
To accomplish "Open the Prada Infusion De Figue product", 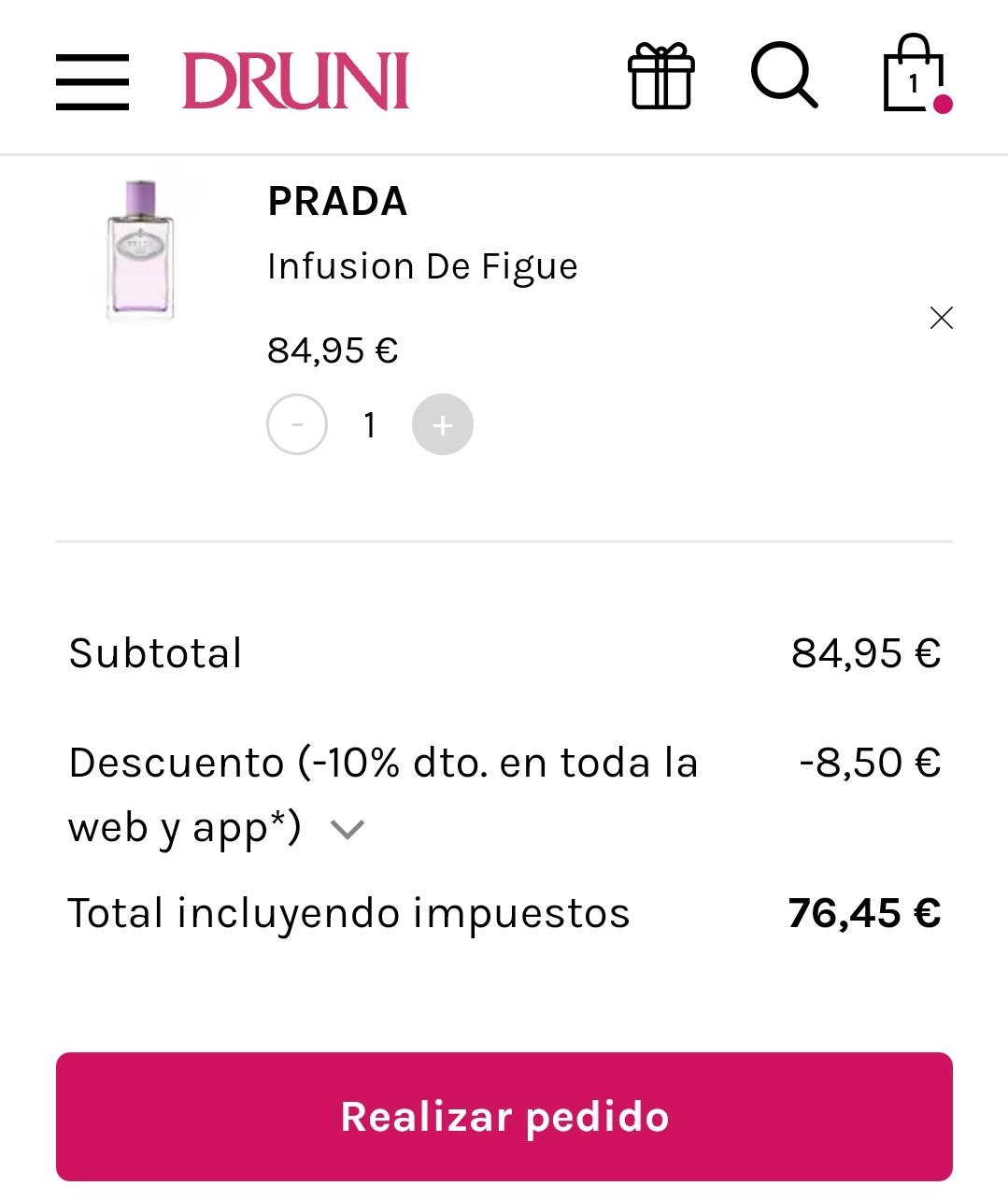I will point(422,266).
